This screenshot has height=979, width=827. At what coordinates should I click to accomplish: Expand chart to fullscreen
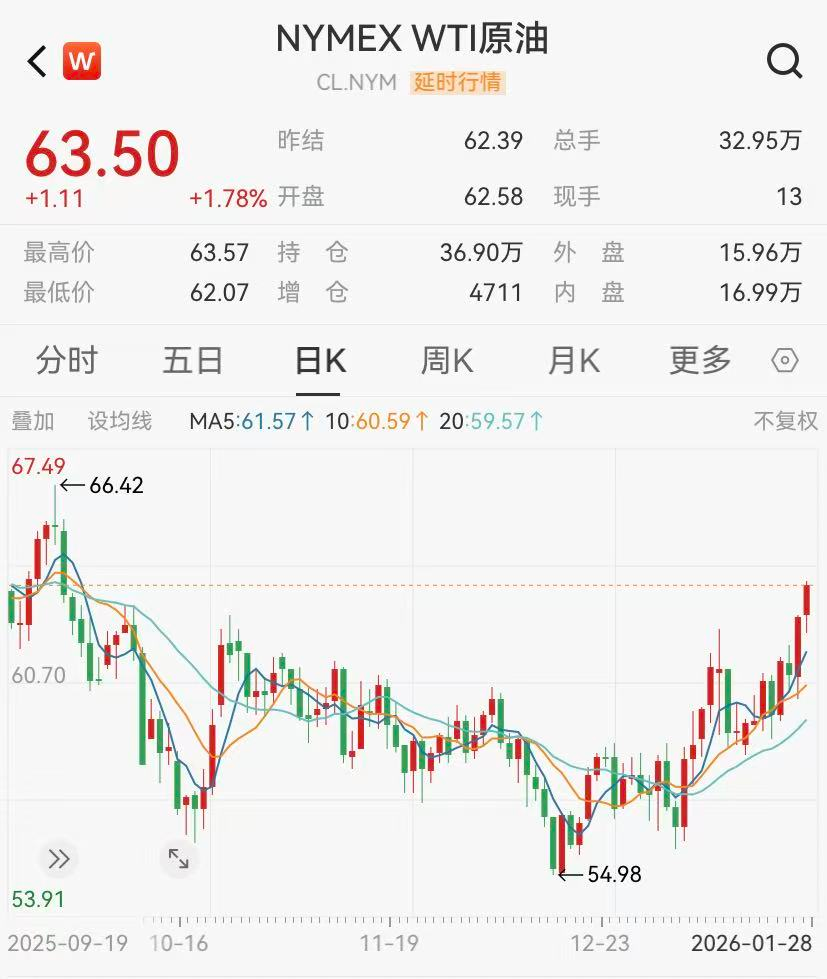coord(179,858)
